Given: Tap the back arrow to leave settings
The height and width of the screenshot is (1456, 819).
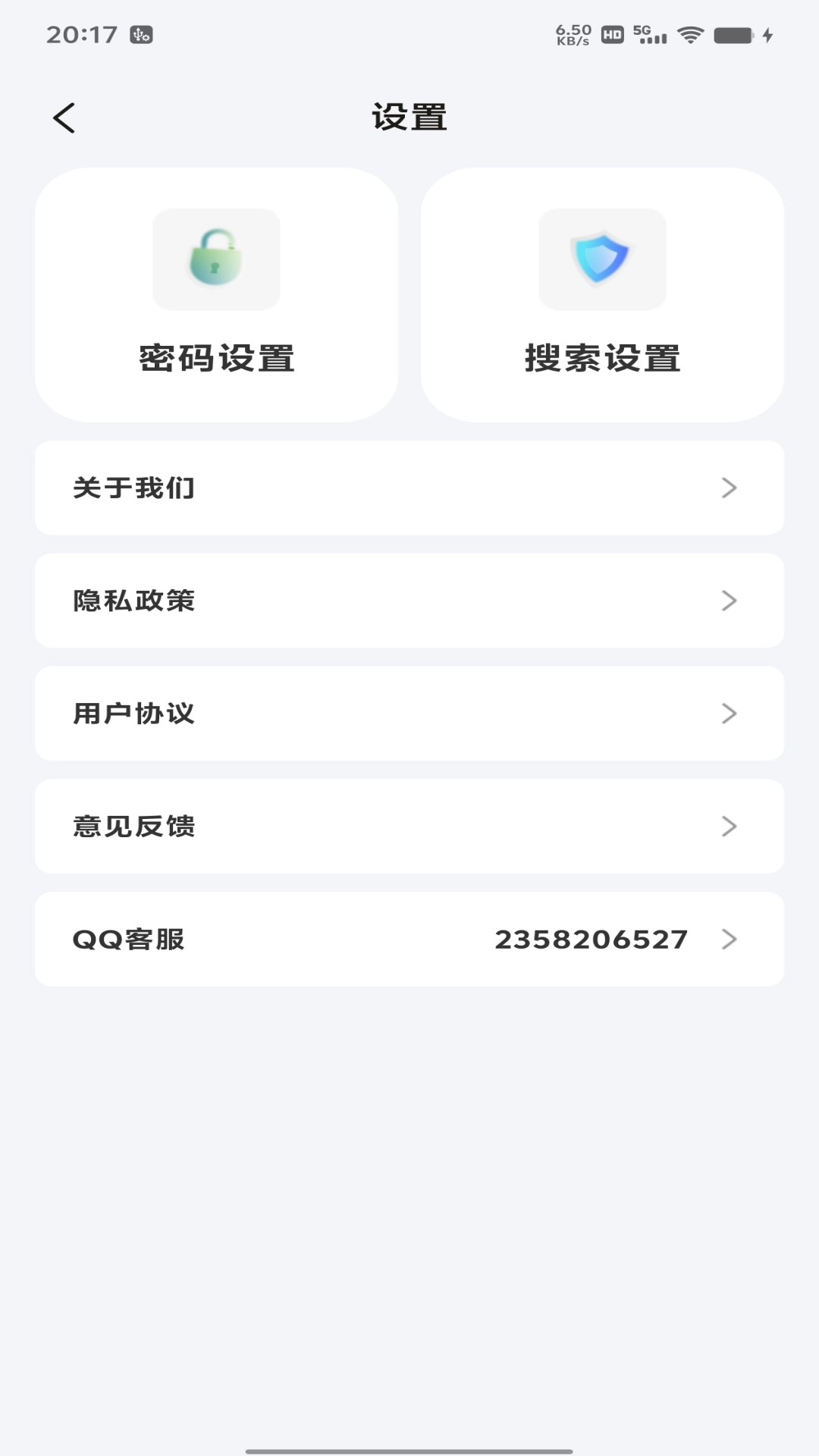Looking at the screenshot, I should point(64,118).
